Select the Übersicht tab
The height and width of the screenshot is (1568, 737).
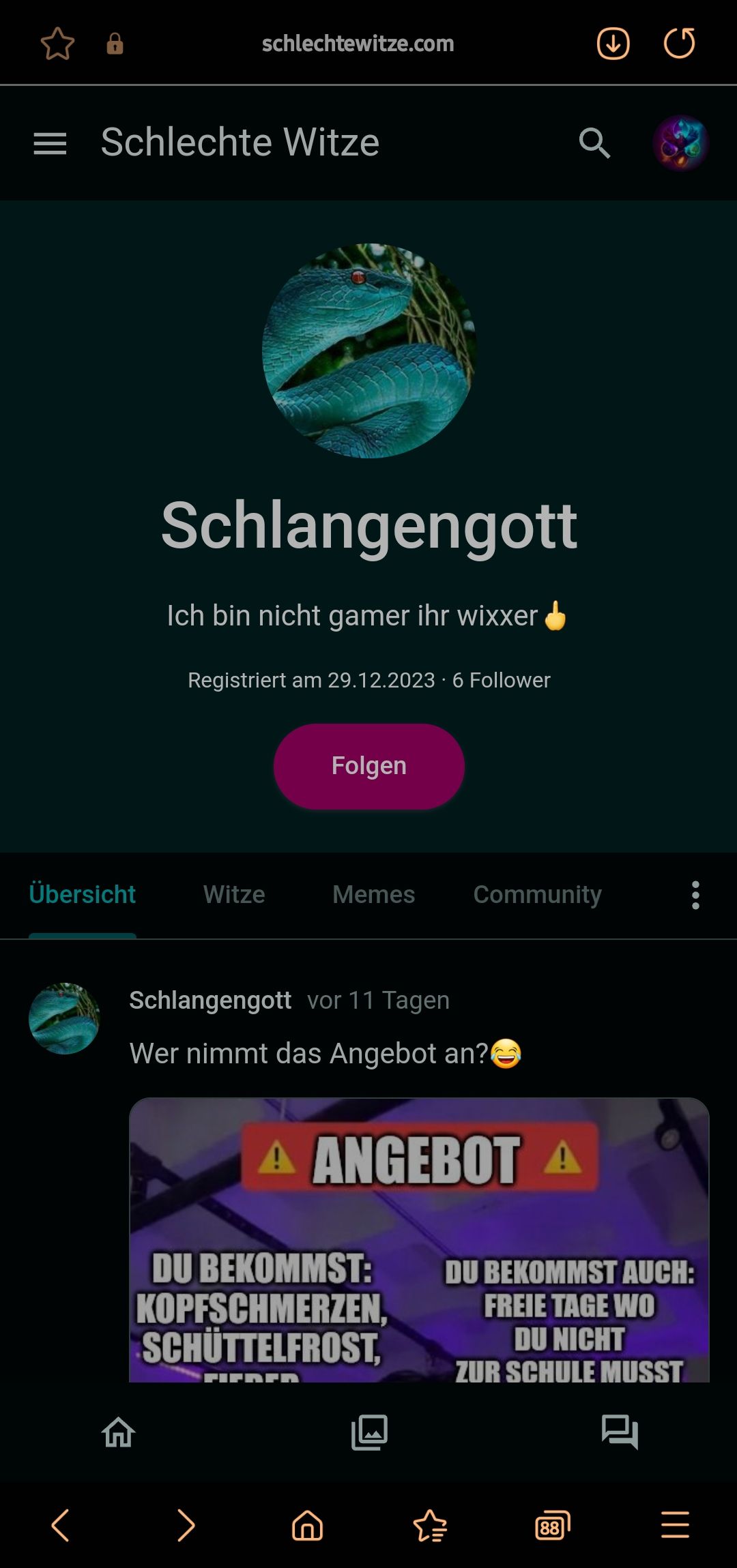coord(83,894)
